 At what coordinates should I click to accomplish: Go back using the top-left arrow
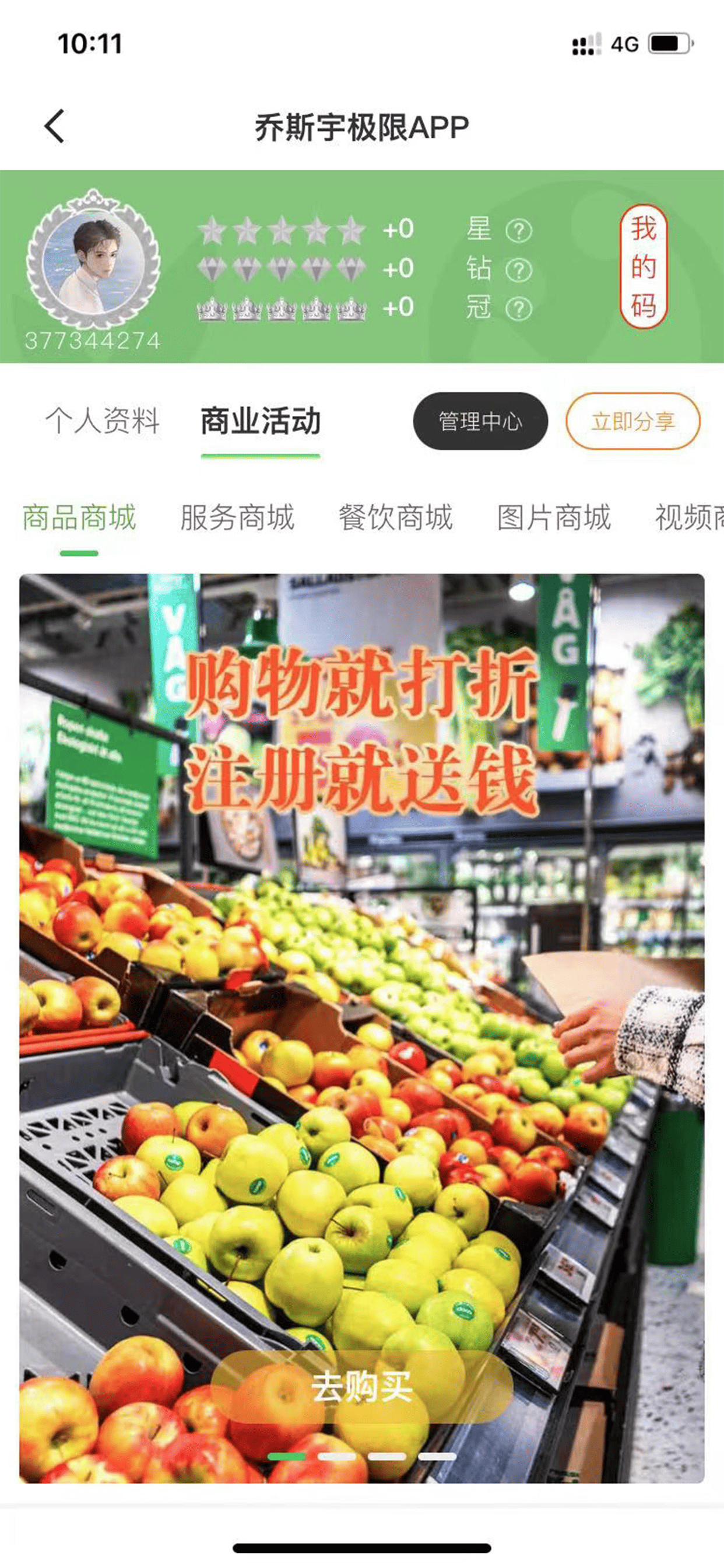pyautogui.click(x=55, y=127)
